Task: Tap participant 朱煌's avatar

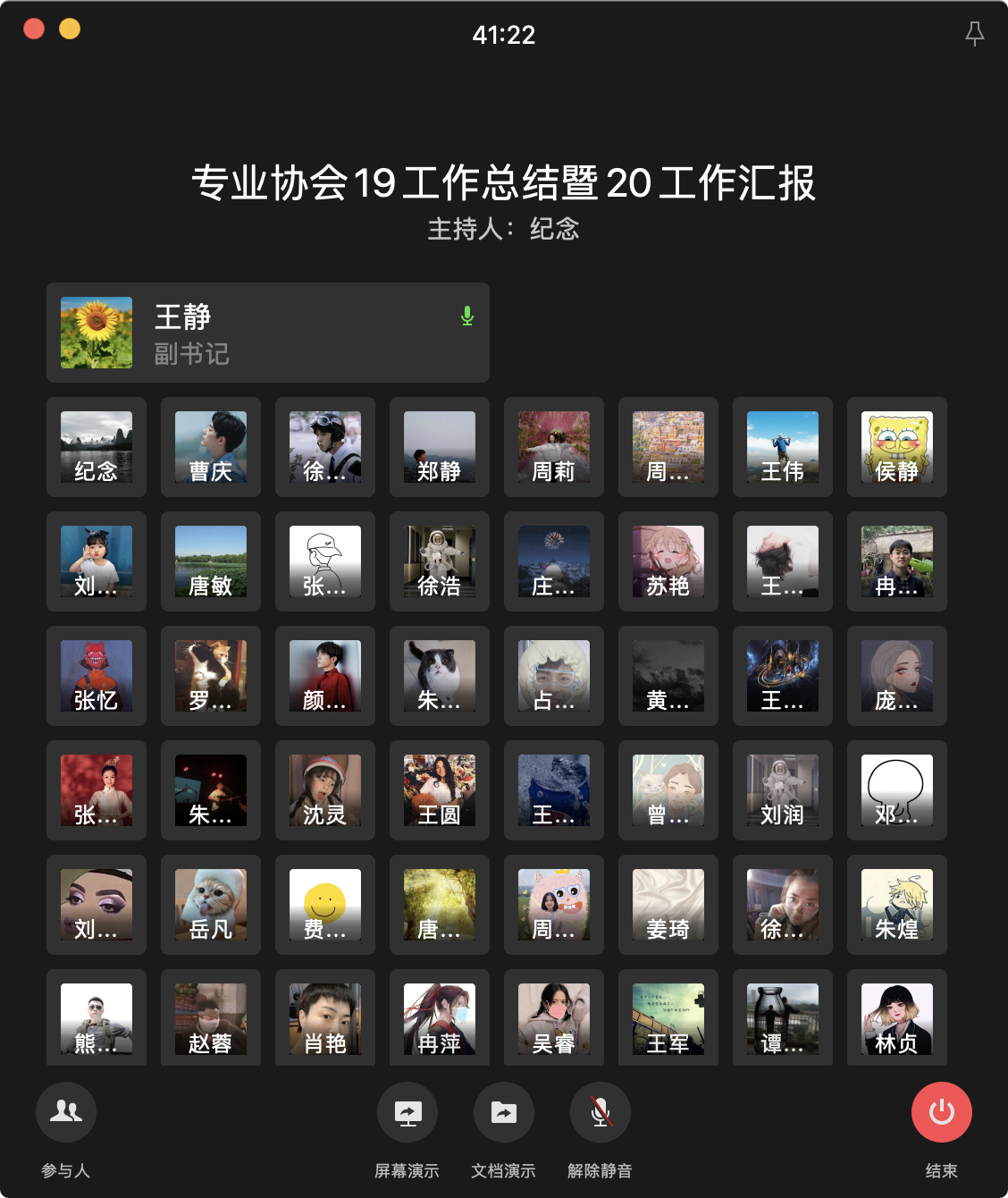Action: (897, 905)
